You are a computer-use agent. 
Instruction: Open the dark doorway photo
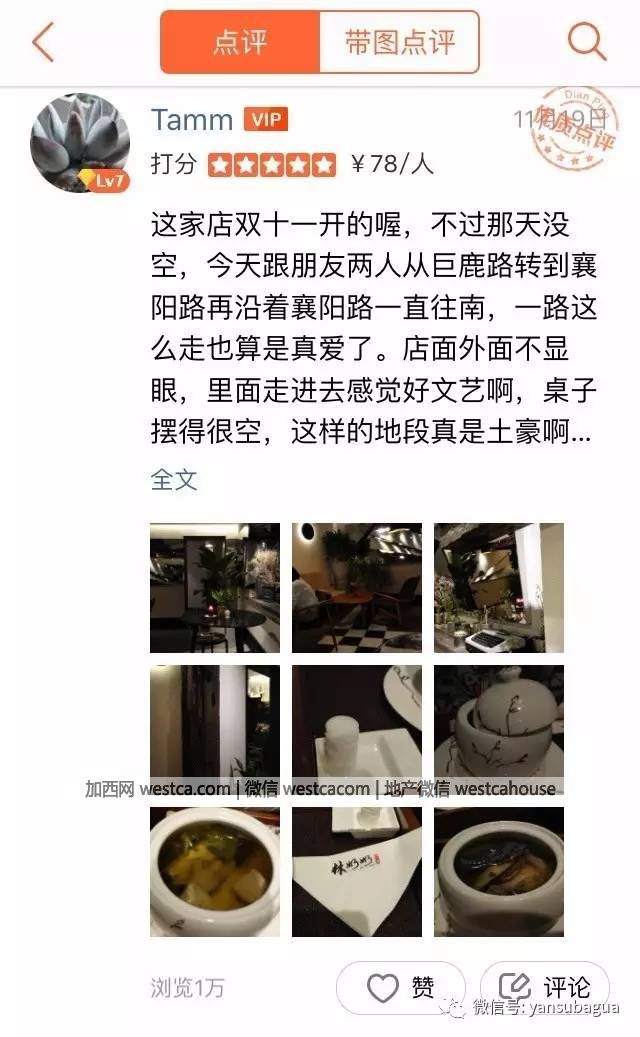pos(215,730)
